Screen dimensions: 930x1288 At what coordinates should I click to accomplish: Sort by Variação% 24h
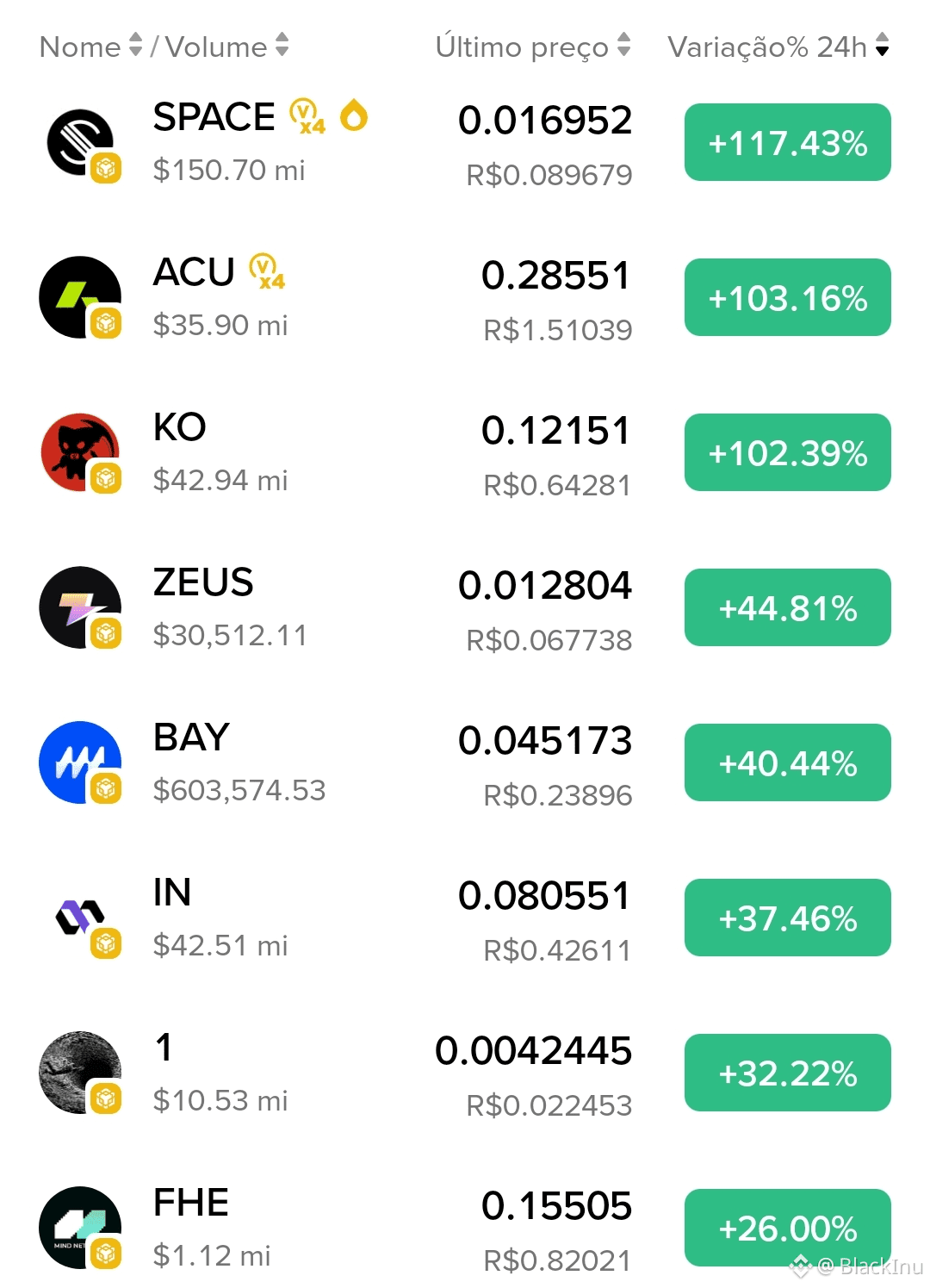[778, 47]
